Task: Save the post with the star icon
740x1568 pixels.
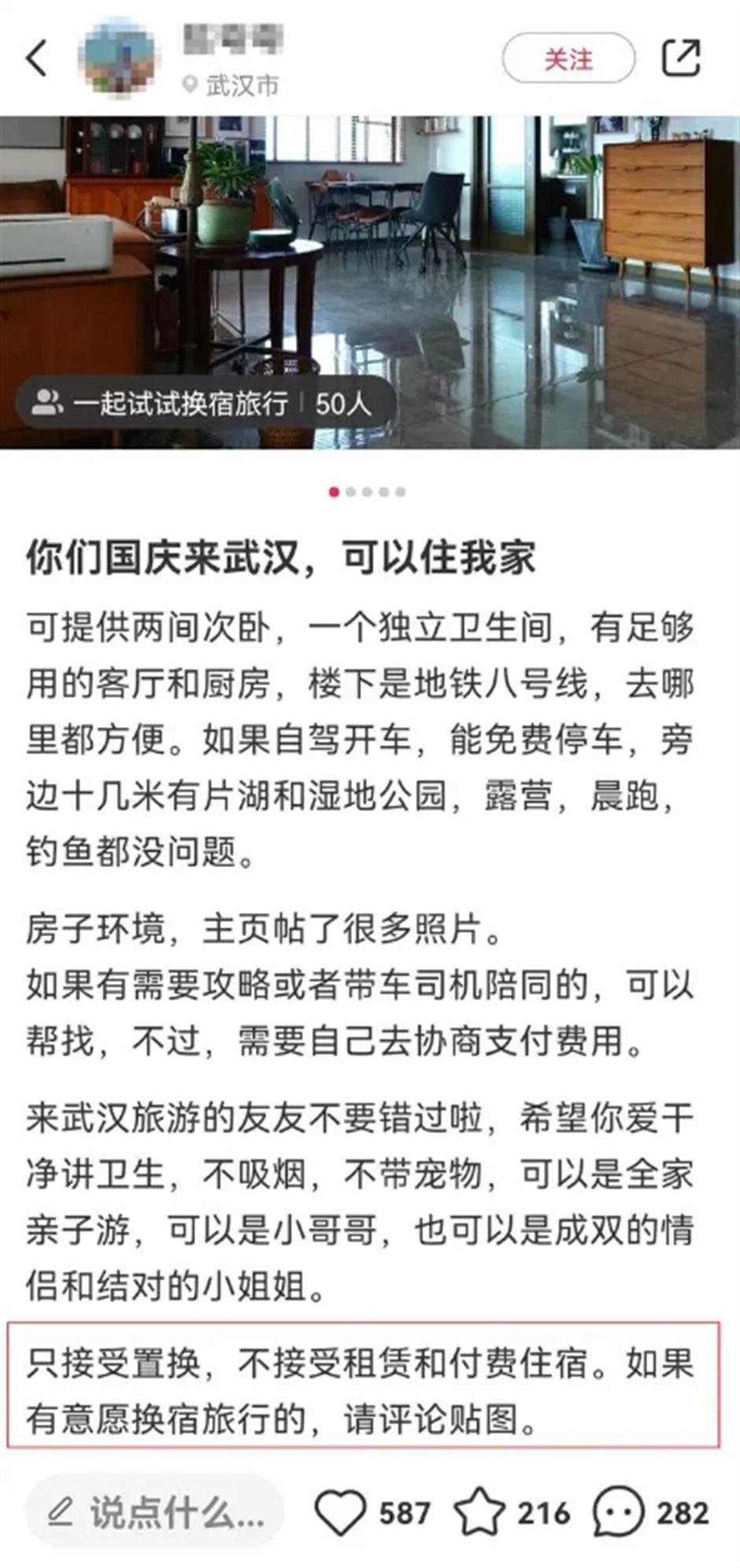Action: click(x=479, y=1512)
